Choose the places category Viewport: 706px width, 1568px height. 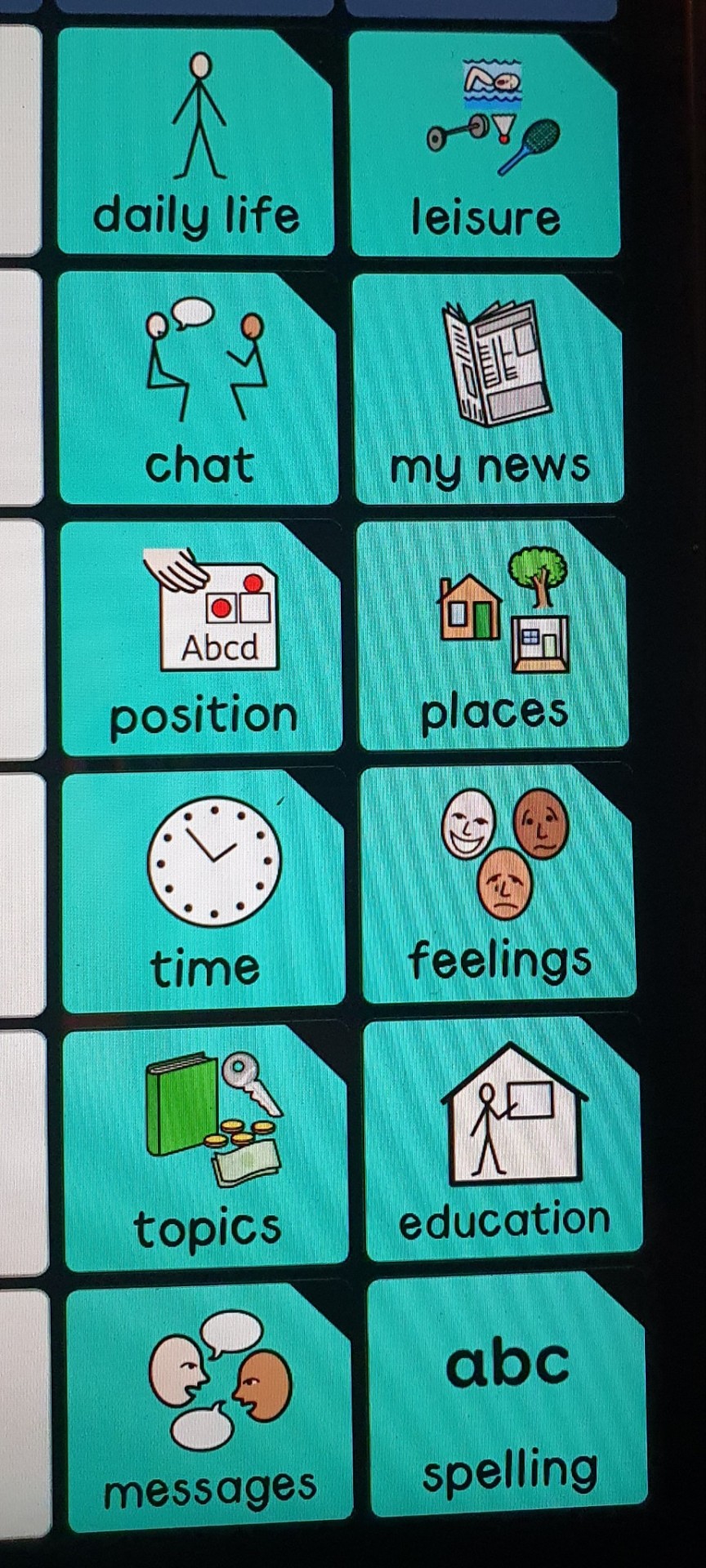[x=493, y=636]
